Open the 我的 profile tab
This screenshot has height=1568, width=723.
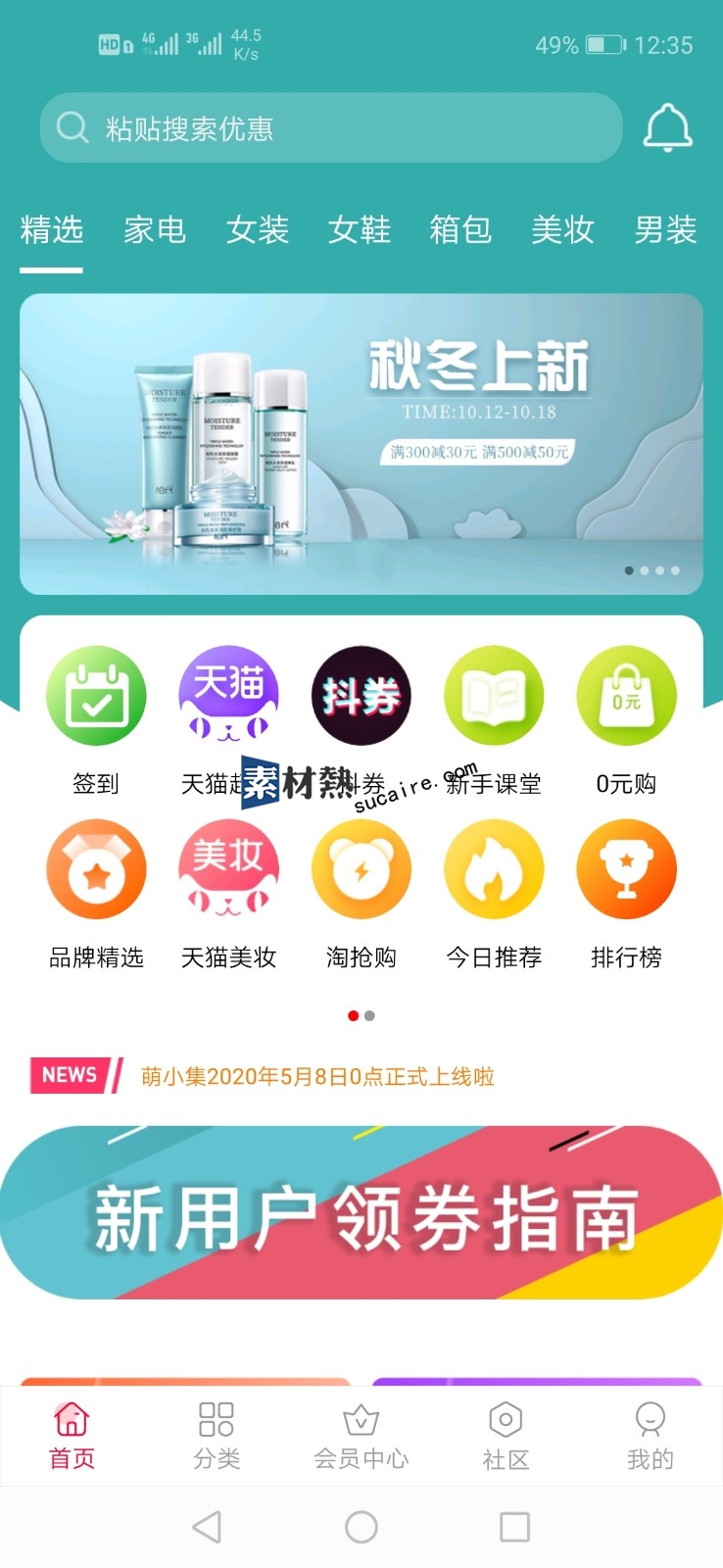click(650, 1436)
